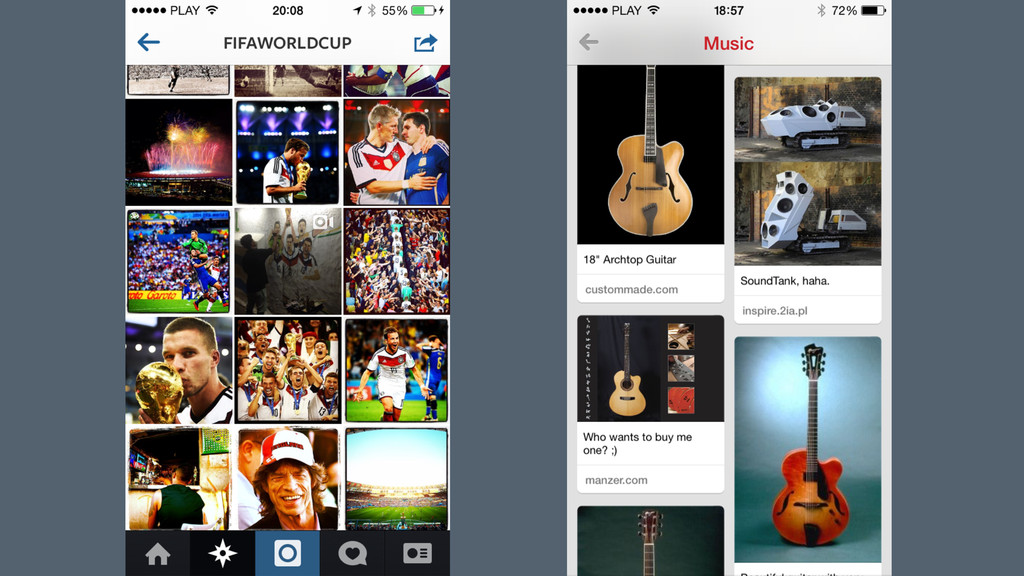Open the goalkeeper jumping photo
This screenshot has height=576, width=1024.
[x=178, y=260]
